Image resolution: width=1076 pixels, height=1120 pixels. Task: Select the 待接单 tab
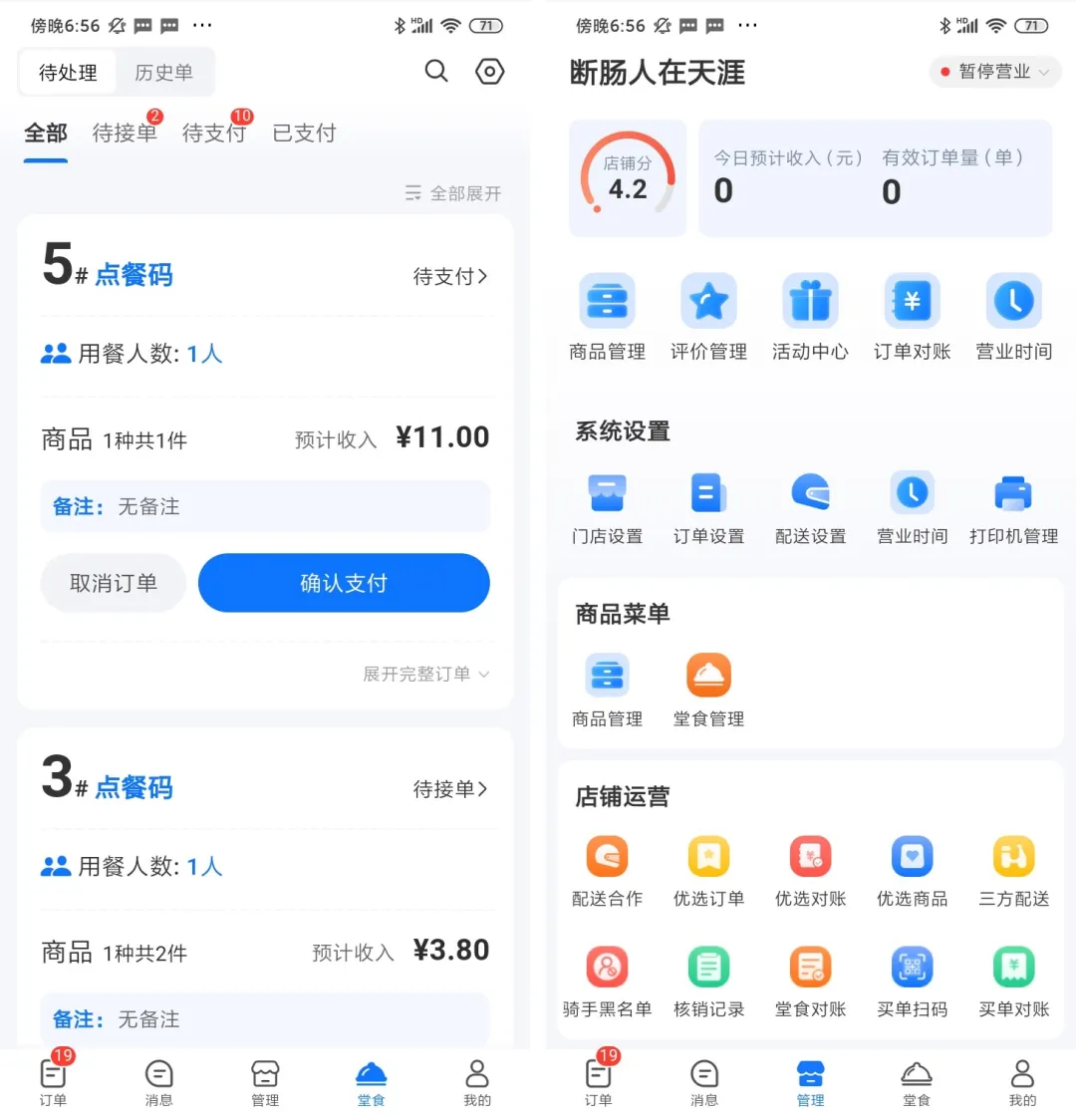(x=125, y=134)
